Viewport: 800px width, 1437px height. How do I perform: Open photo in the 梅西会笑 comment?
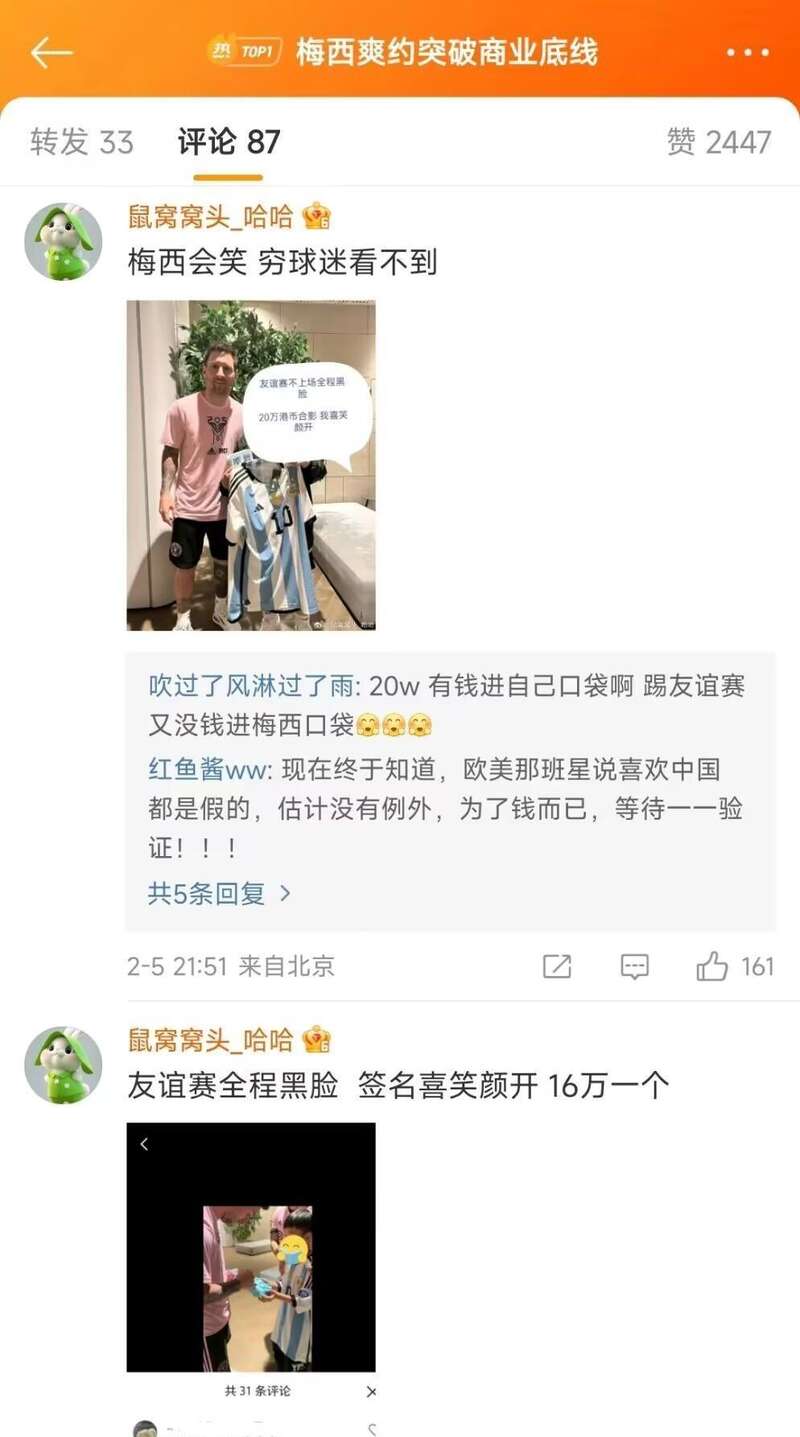(251, 465)
